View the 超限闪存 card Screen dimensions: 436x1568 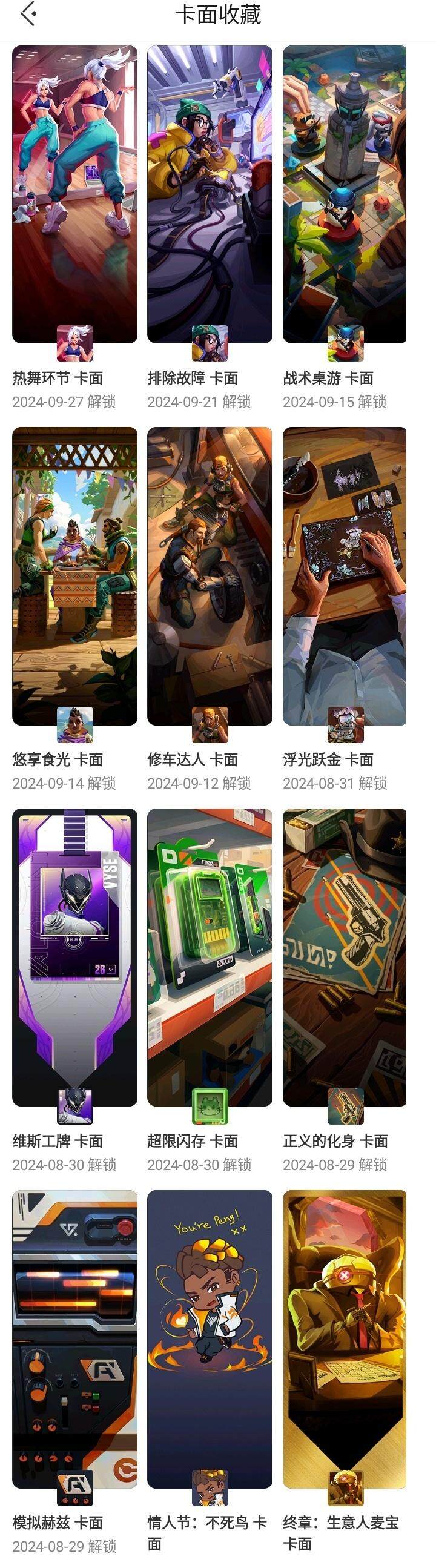click(x=210, y=957)
